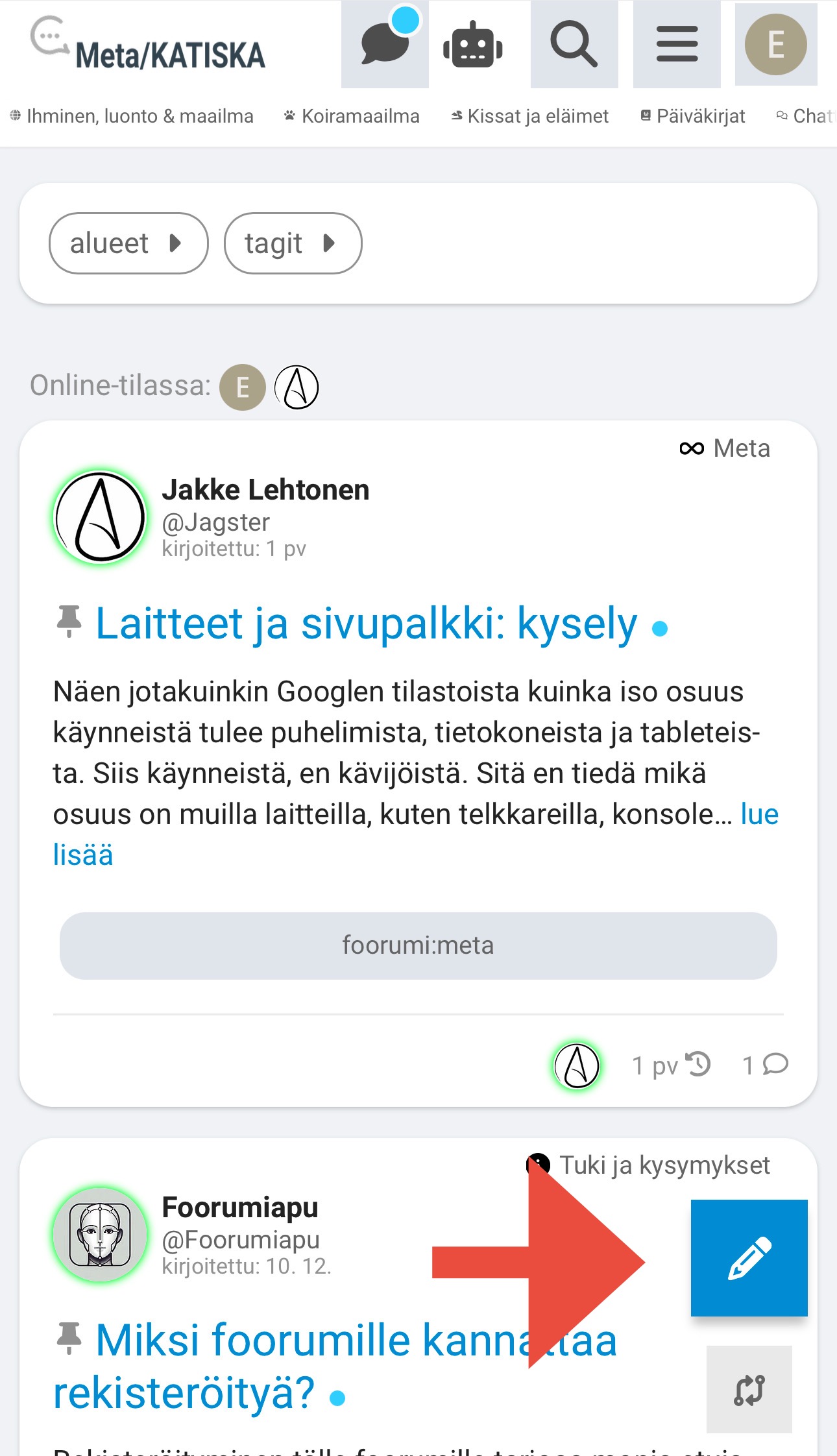Open the robot bot icon
Viewport: 837px width, 1456px height.
[x=473, y=45]
